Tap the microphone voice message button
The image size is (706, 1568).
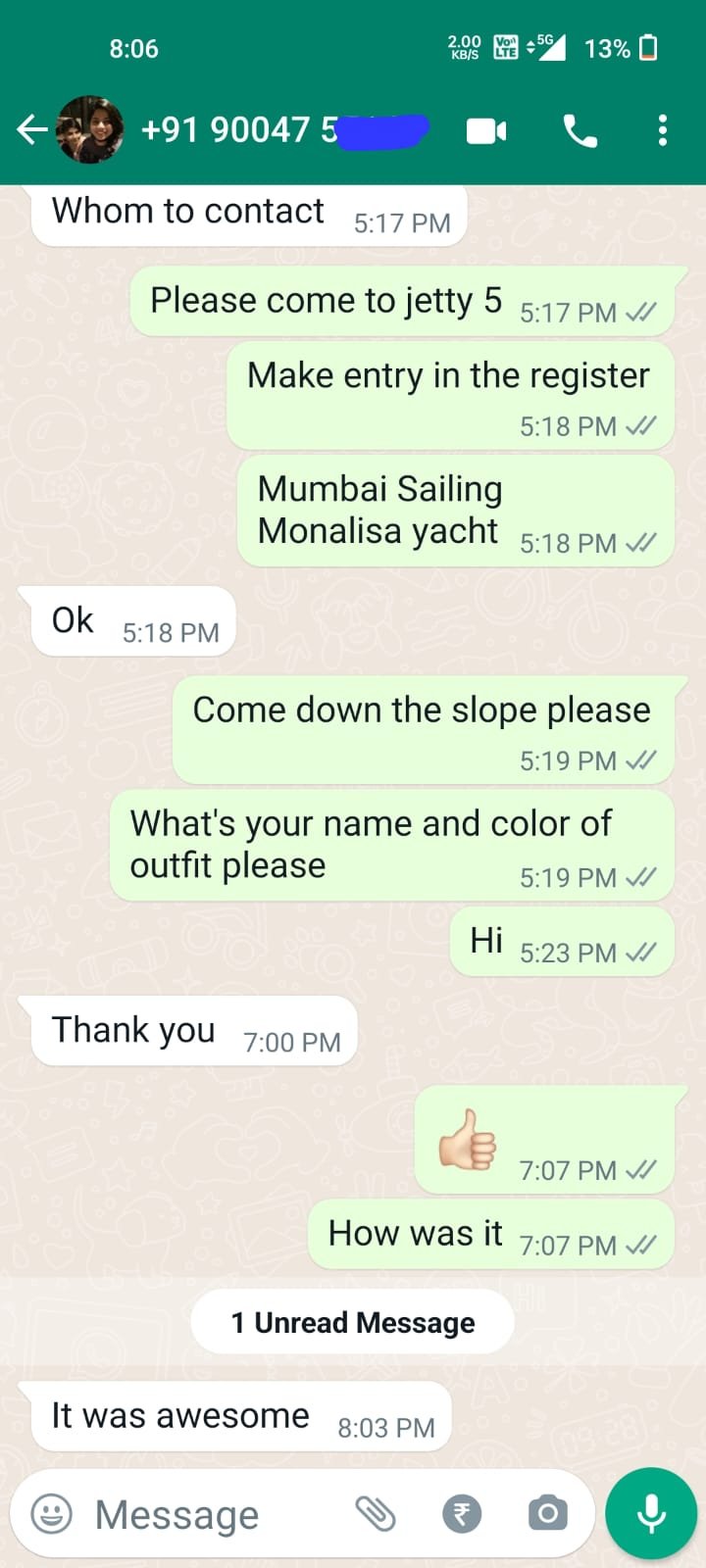651,1514
